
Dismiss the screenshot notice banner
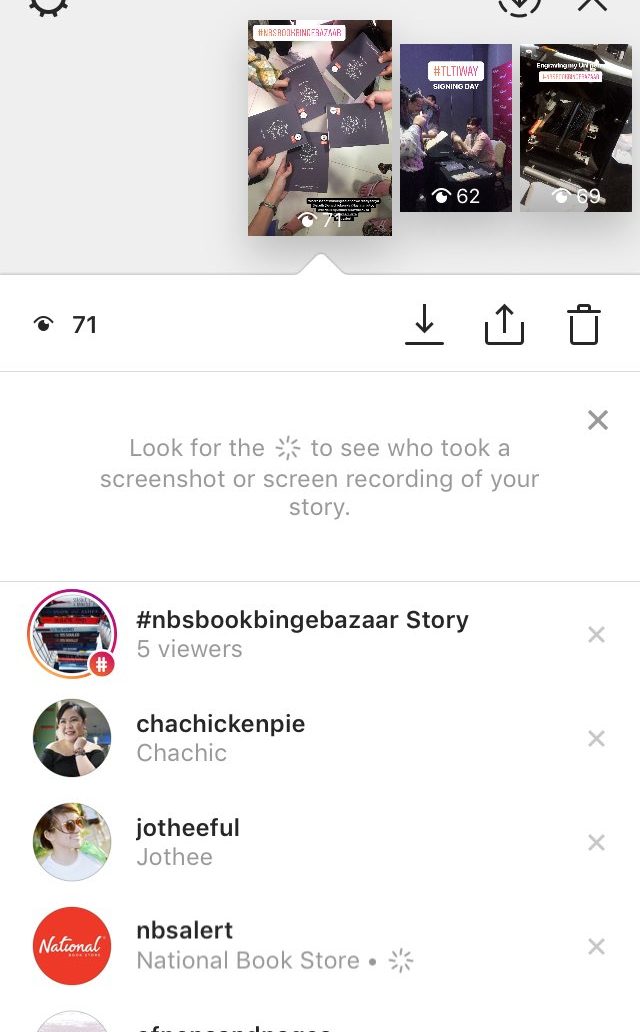coord(598,420)
